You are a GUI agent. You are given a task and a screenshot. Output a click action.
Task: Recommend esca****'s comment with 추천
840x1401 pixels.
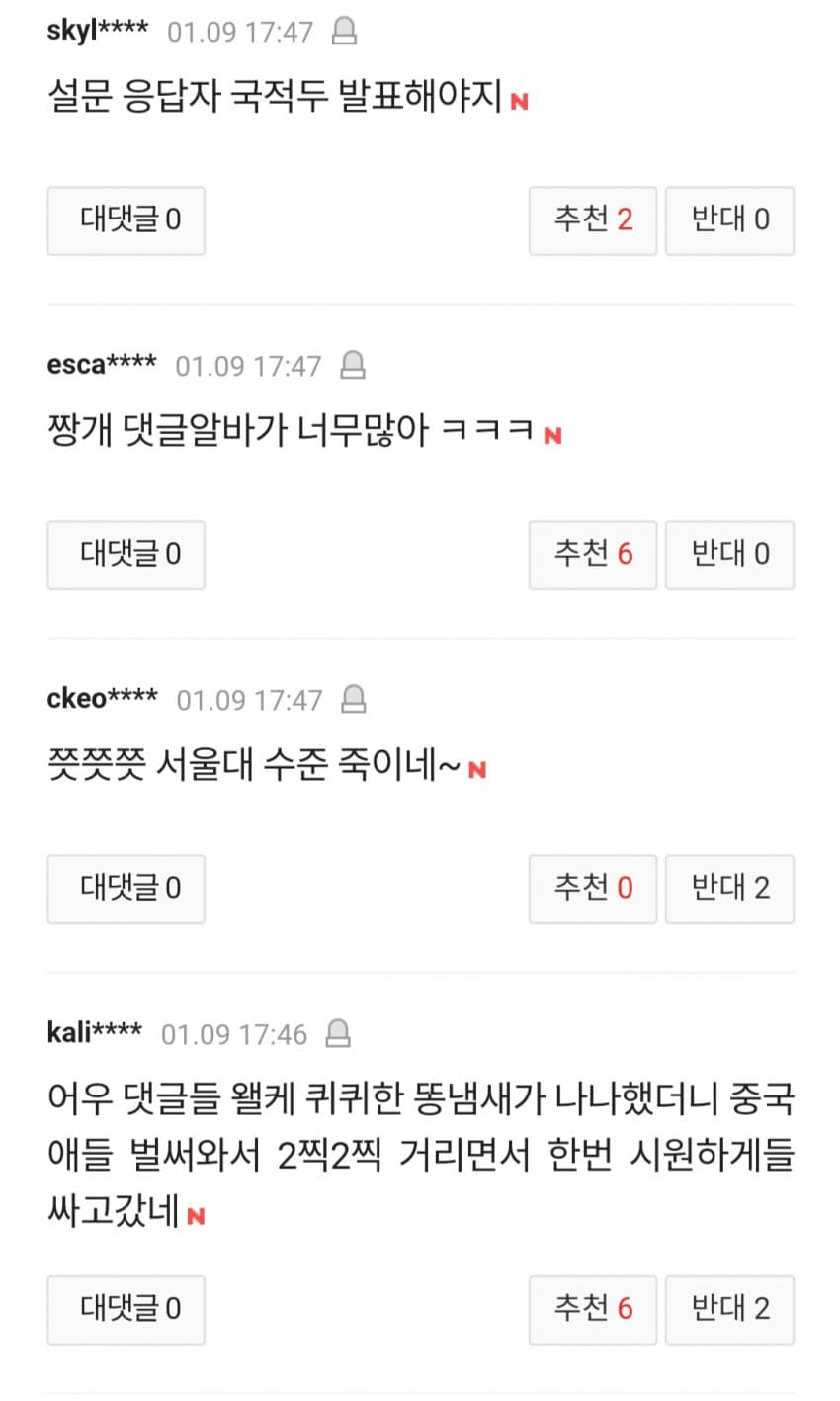click(x=593, y=554)
